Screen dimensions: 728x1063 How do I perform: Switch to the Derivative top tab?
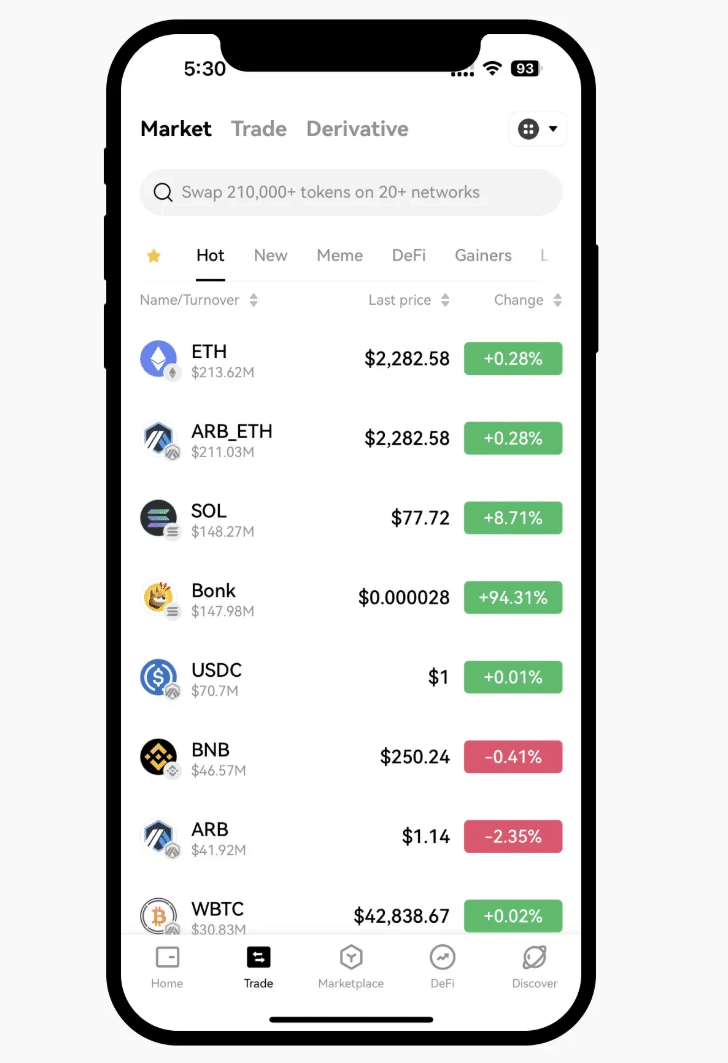(357, 129)
